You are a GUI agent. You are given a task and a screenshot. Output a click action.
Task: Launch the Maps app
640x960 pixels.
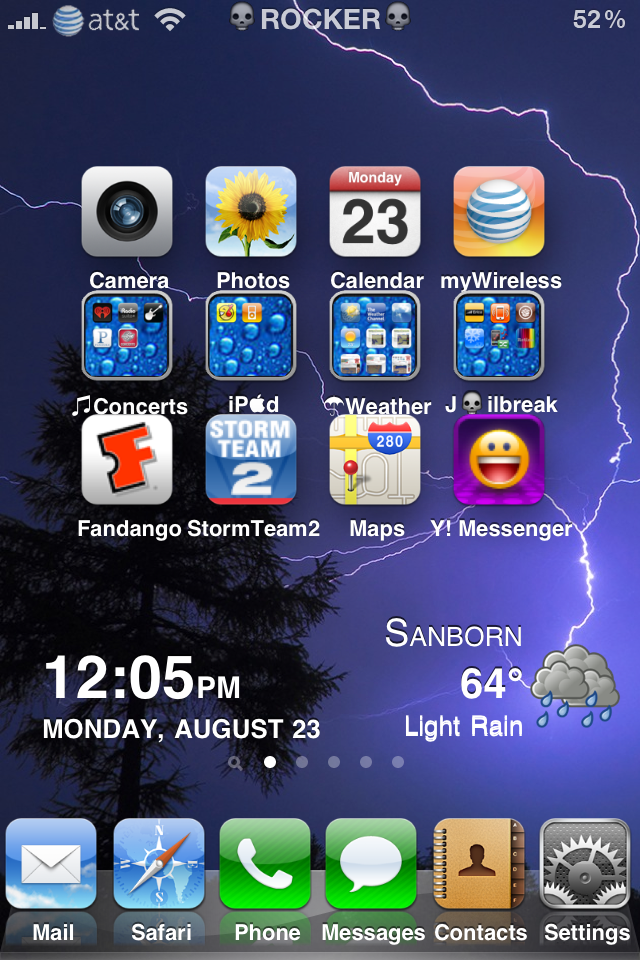click(x=375, y=460)
